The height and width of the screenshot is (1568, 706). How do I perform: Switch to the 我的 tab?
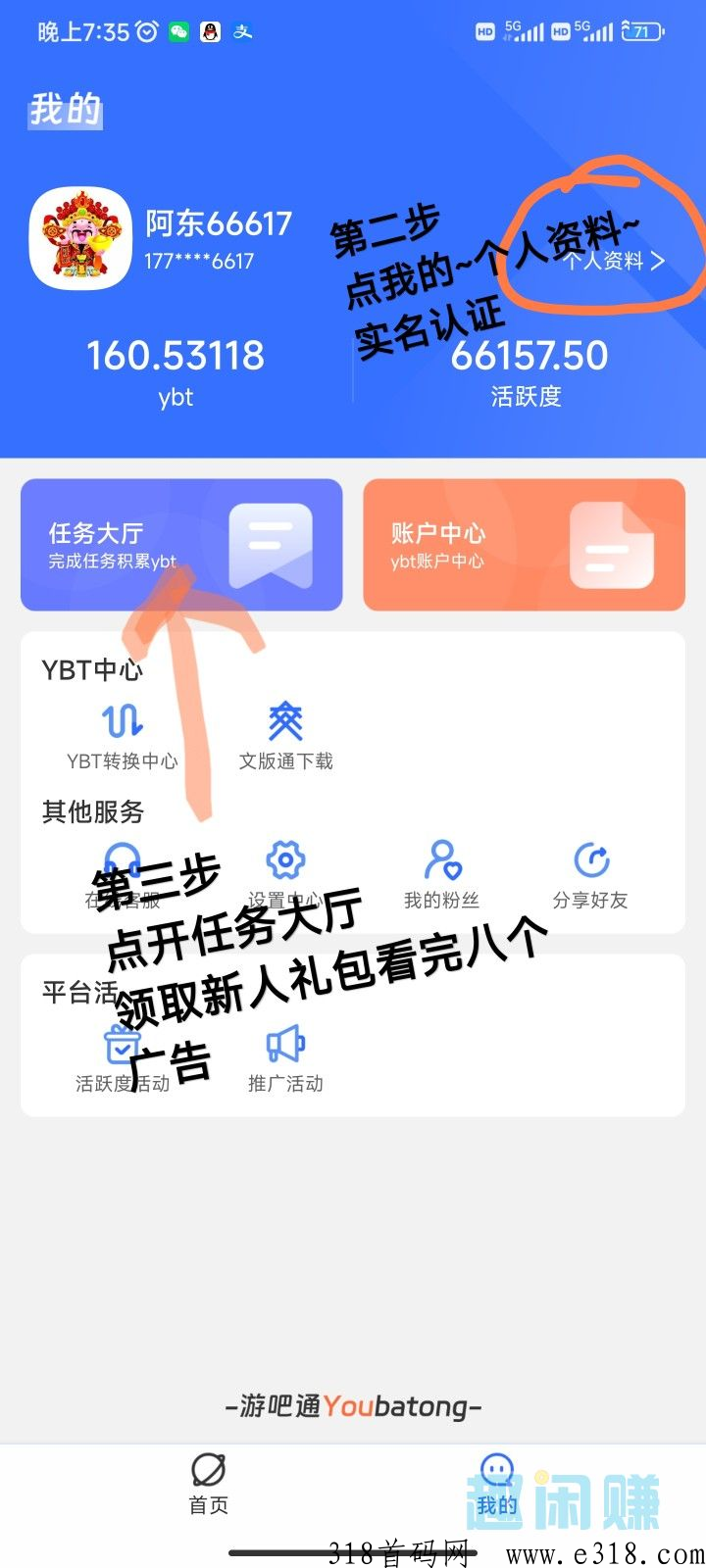click(498, 1480)
